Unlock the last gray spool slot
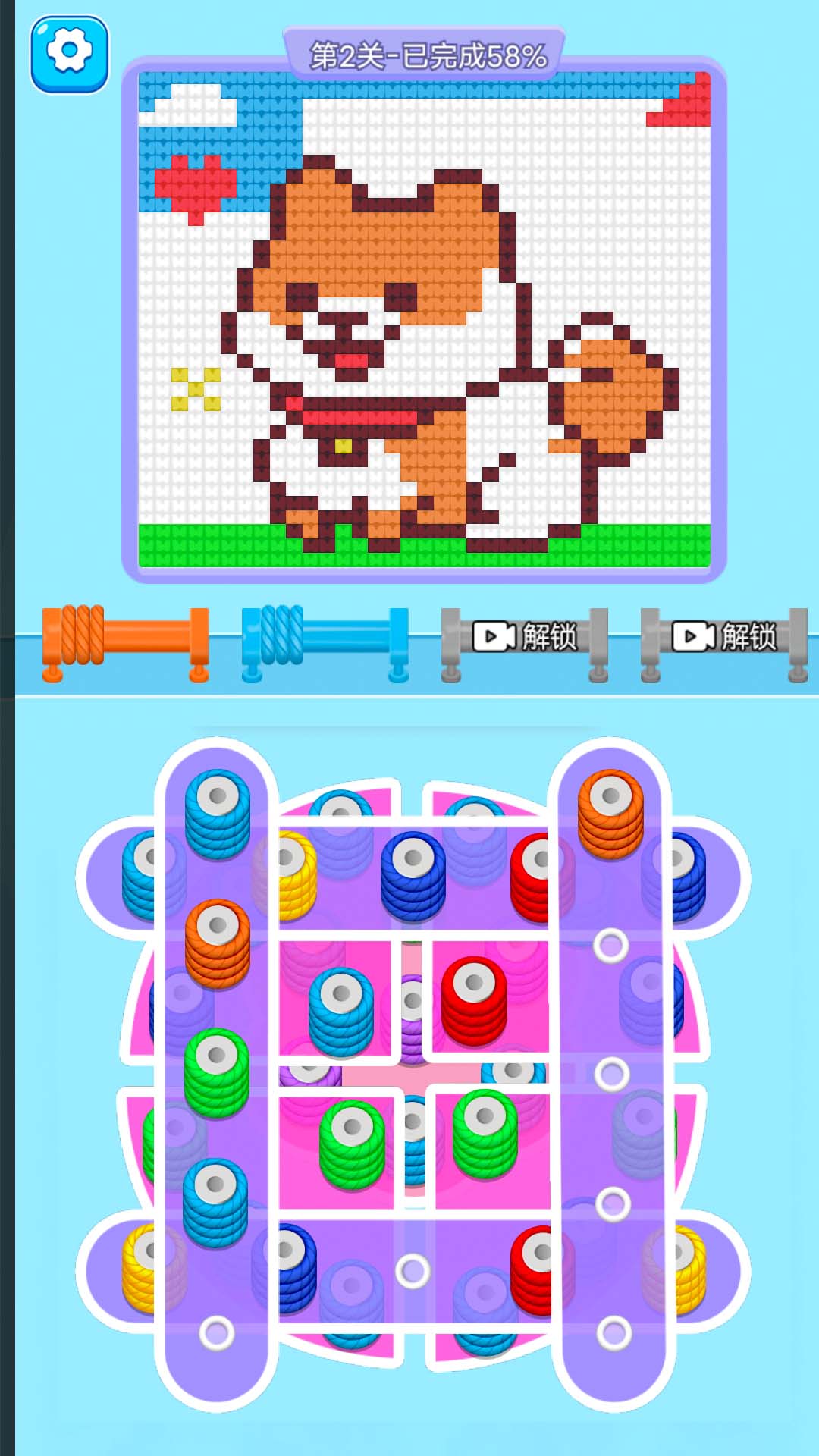 [724, 637]
